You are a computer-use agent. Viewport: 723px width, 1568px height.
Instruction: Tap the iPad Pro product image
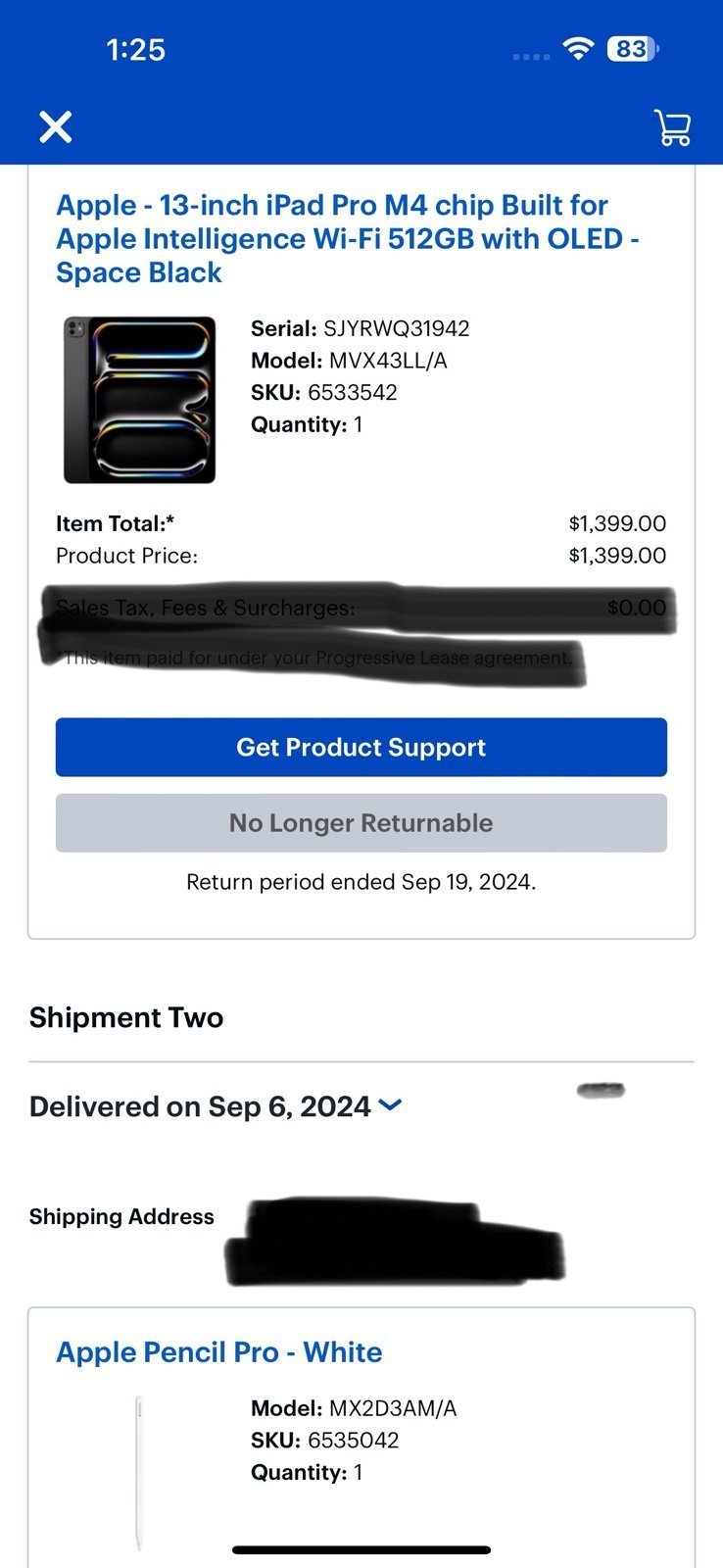[139, 399]
